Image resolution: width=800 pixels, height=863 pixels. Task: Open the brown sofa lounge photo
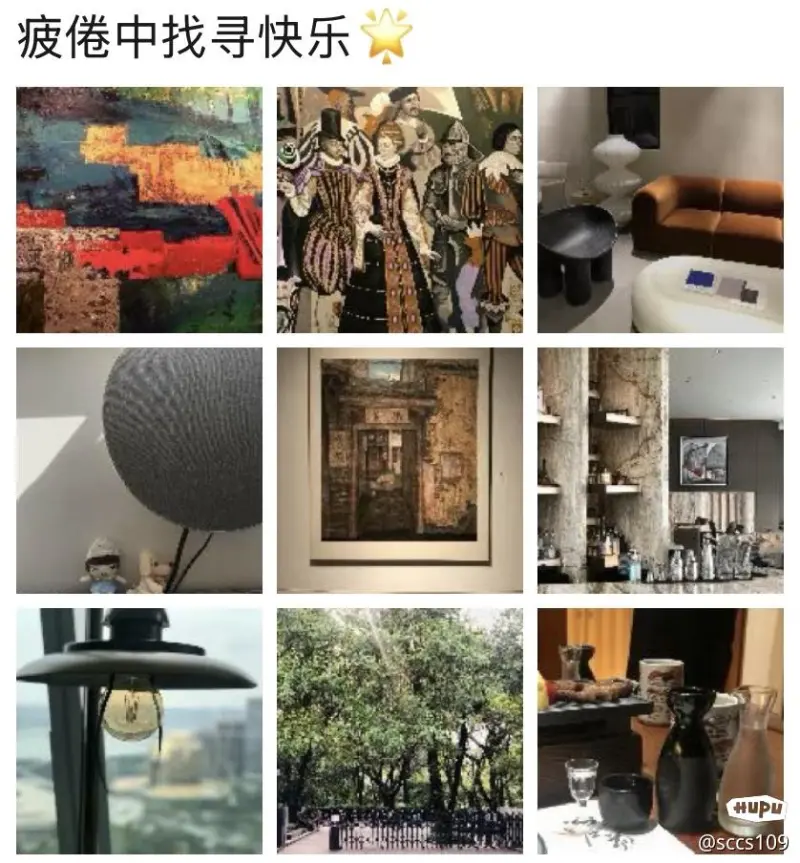(660, 210)
